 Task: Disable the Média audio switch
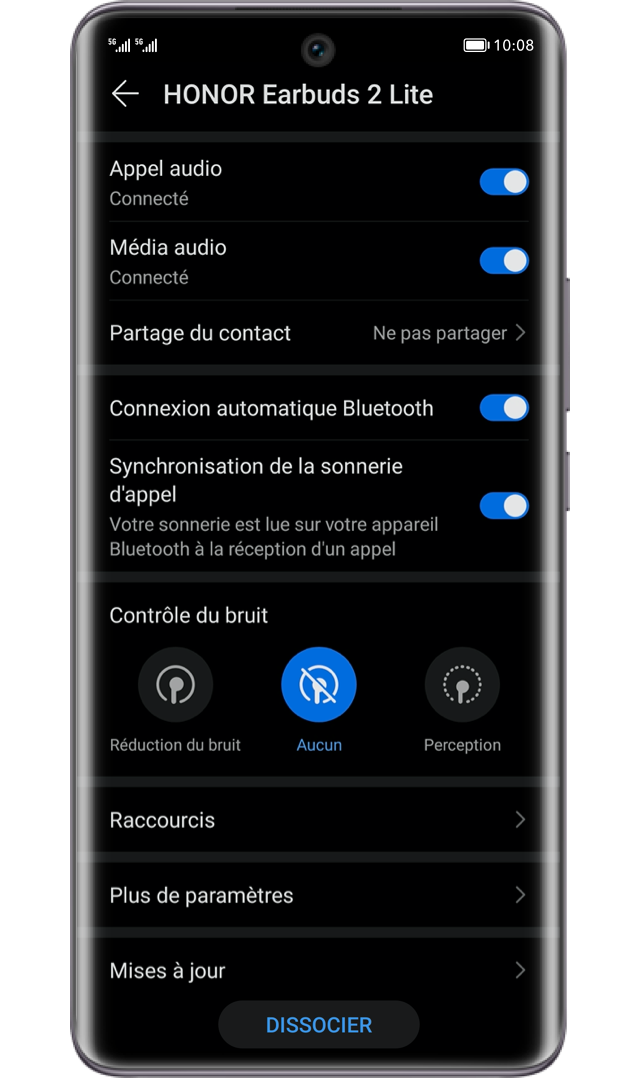pyautogui.click(x=504, y=261)
